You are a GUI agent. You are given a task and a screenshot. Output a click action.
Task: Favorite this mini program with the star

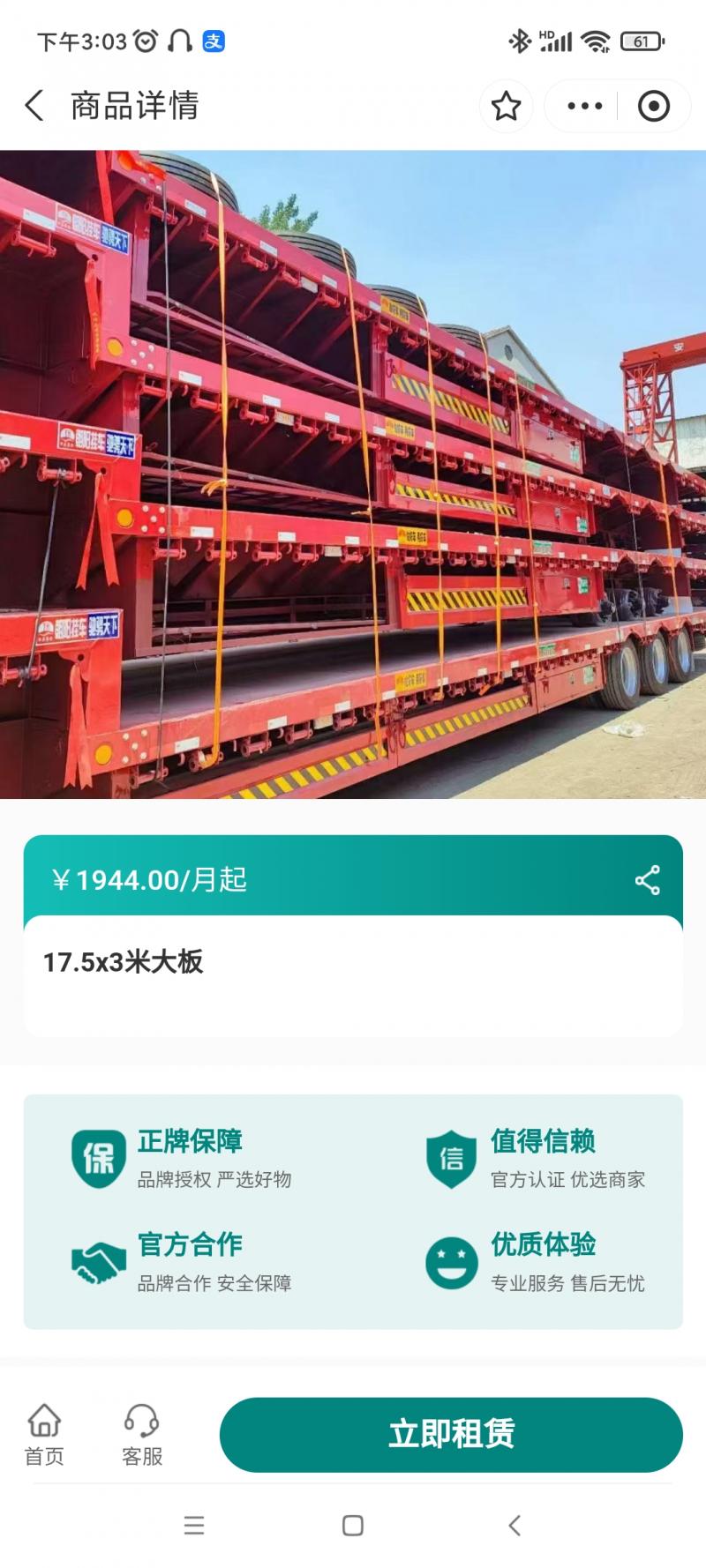(506, 107)
